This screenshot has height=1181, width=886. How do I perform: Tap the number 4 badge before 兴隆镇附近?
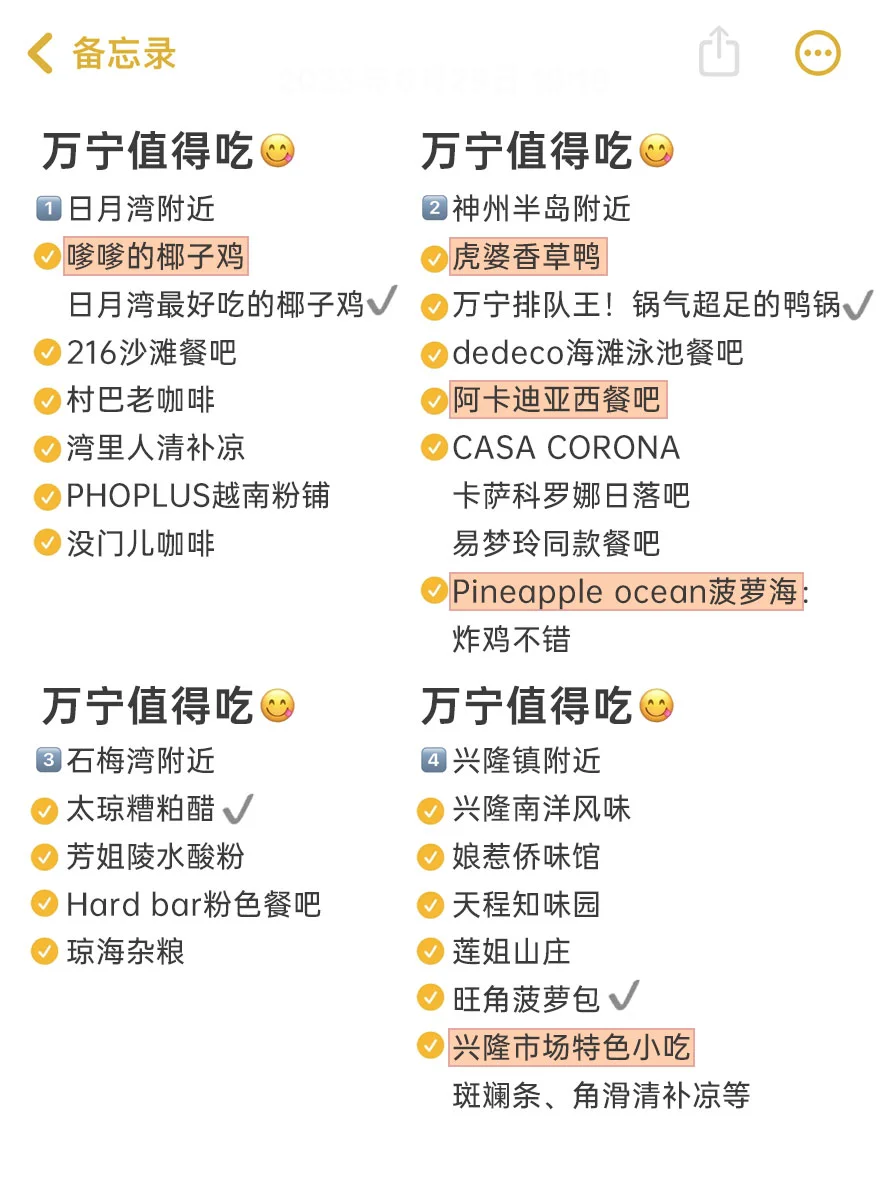tap(432, 760)
